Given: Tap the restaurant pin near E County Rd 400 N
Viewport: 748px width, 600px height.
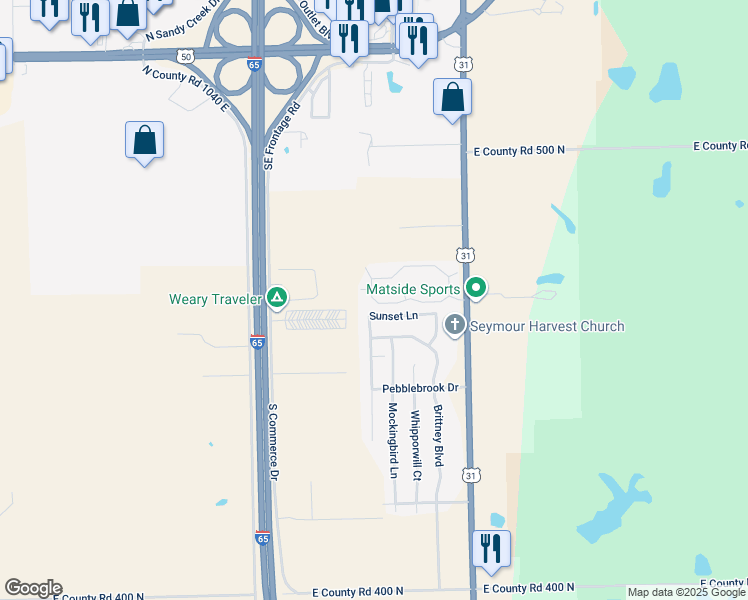Looking at the screenshot, I should pos(491,549).
